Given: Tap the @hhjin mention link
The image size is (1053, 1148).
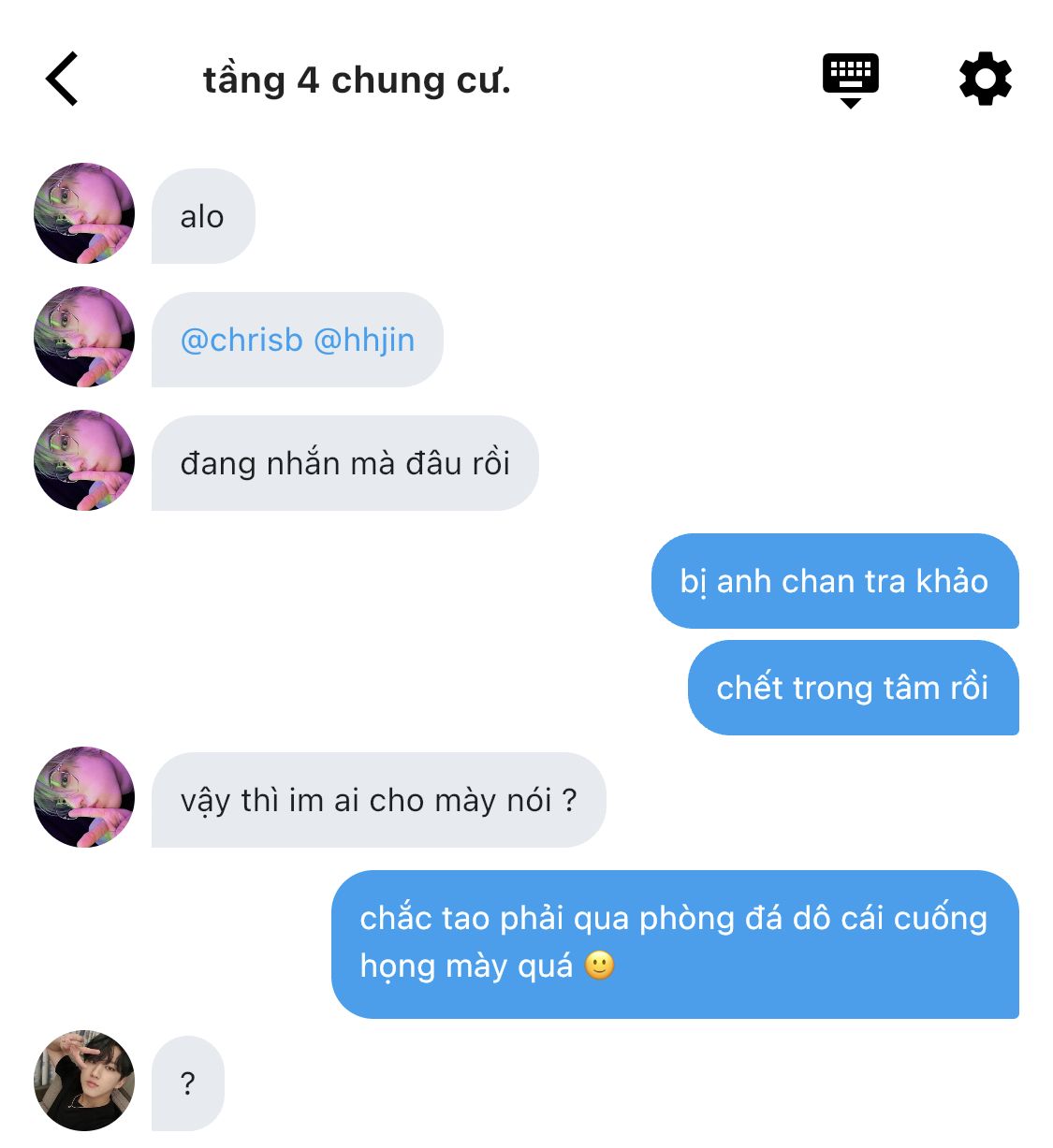Looking at the screenshot, I should point(364,341).
